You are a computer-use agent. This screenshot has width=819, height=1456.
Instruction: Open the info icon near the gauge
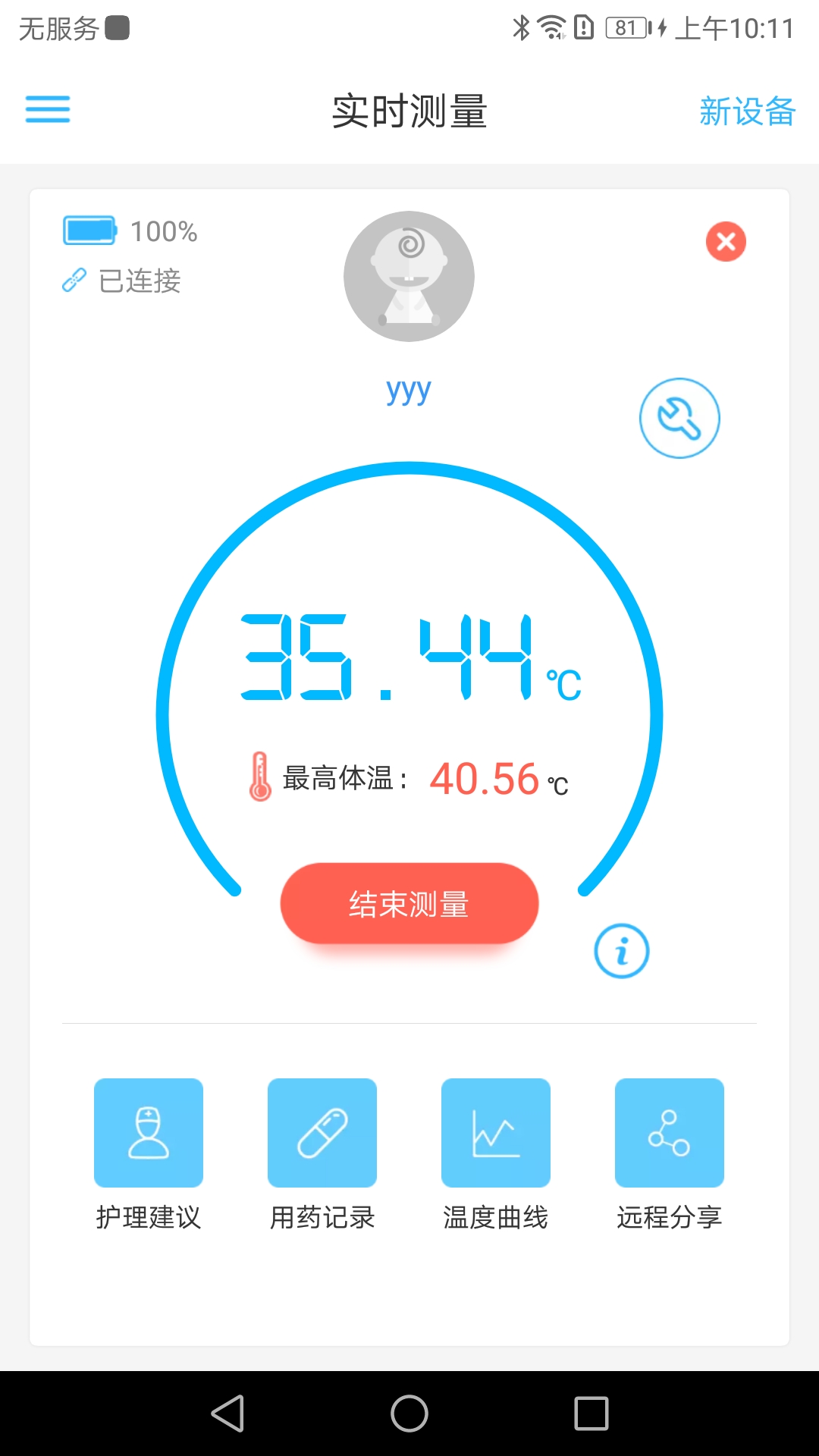622,951
